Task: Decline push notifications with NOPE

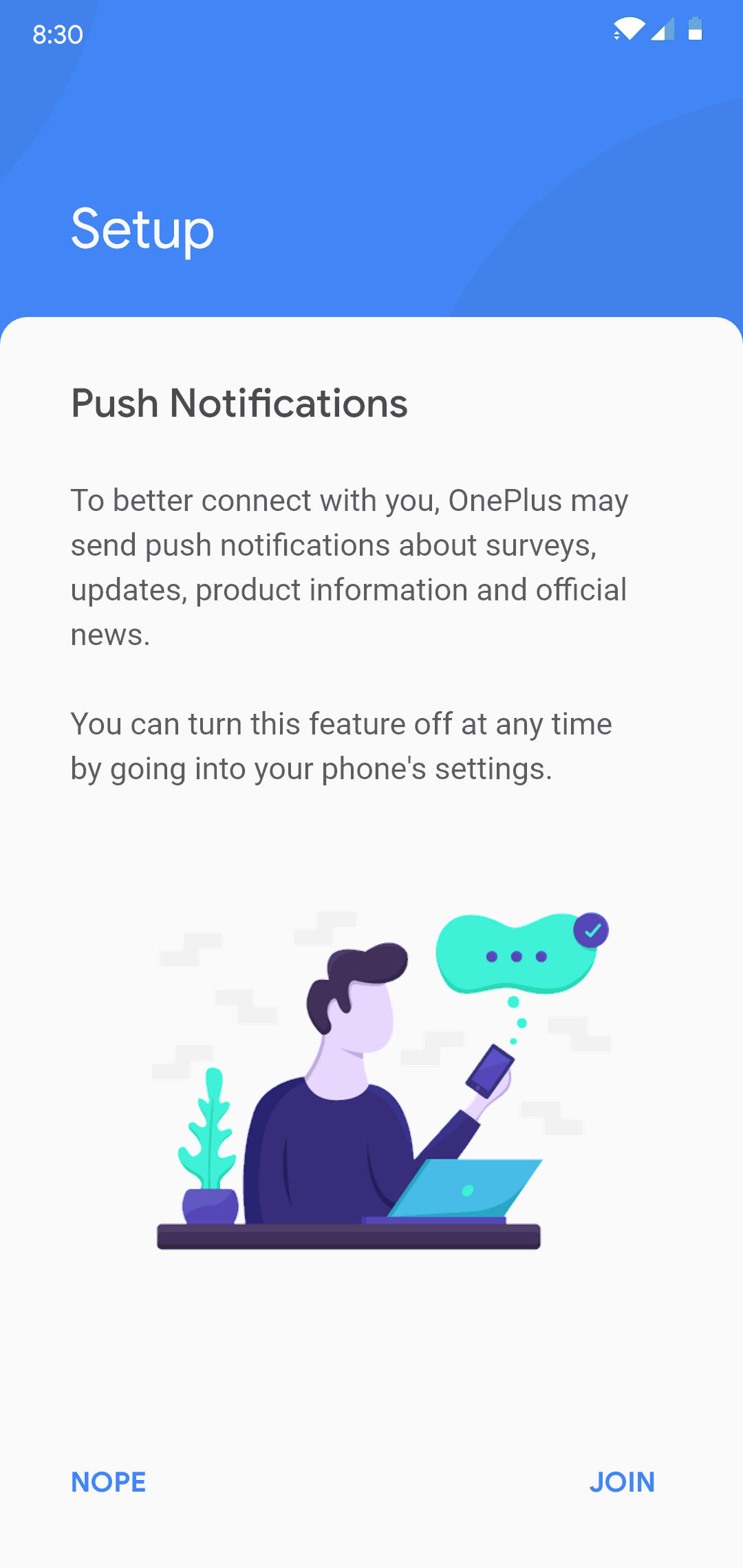Action: click(109, 1482)
